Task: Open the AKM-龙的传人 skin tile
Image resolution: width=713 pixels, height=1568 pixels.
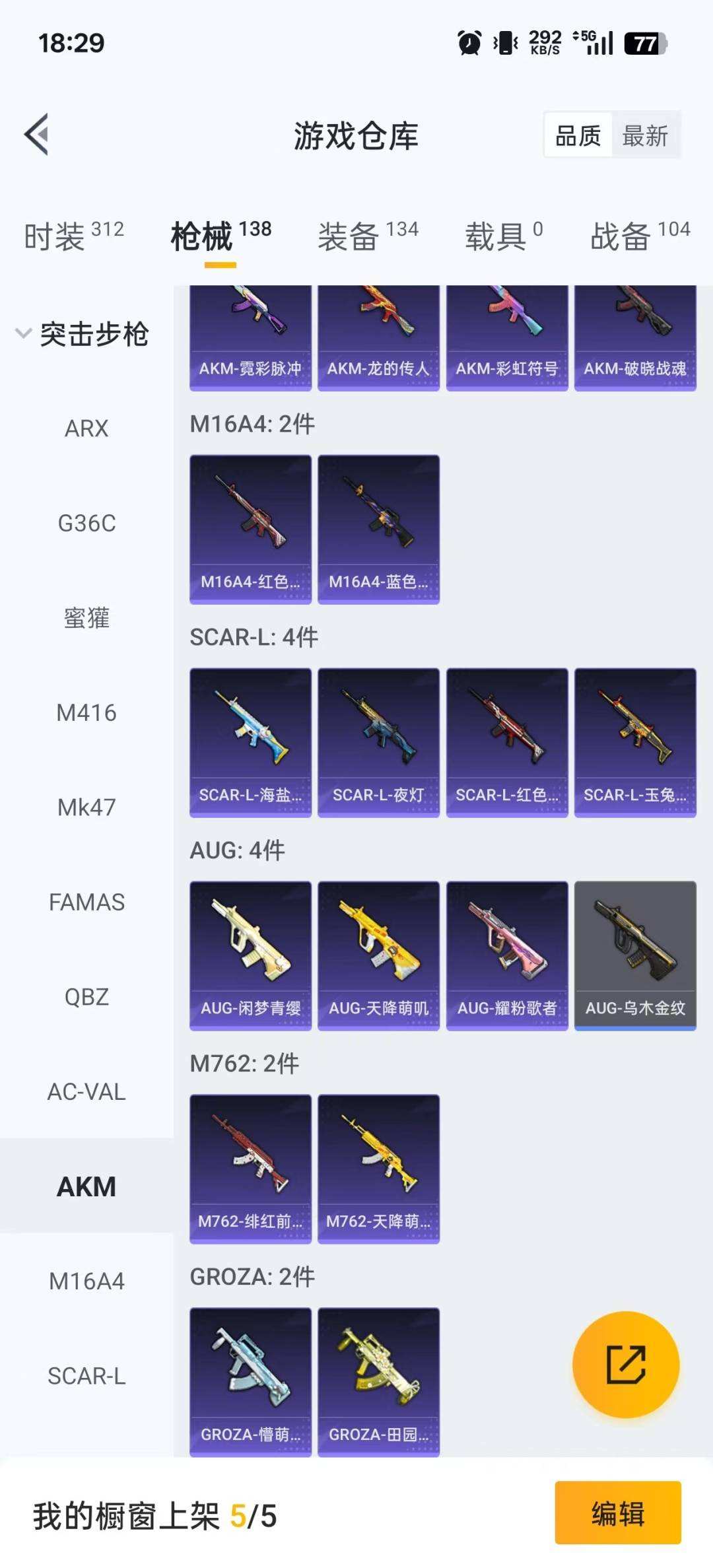Action: tap(378, 338)
